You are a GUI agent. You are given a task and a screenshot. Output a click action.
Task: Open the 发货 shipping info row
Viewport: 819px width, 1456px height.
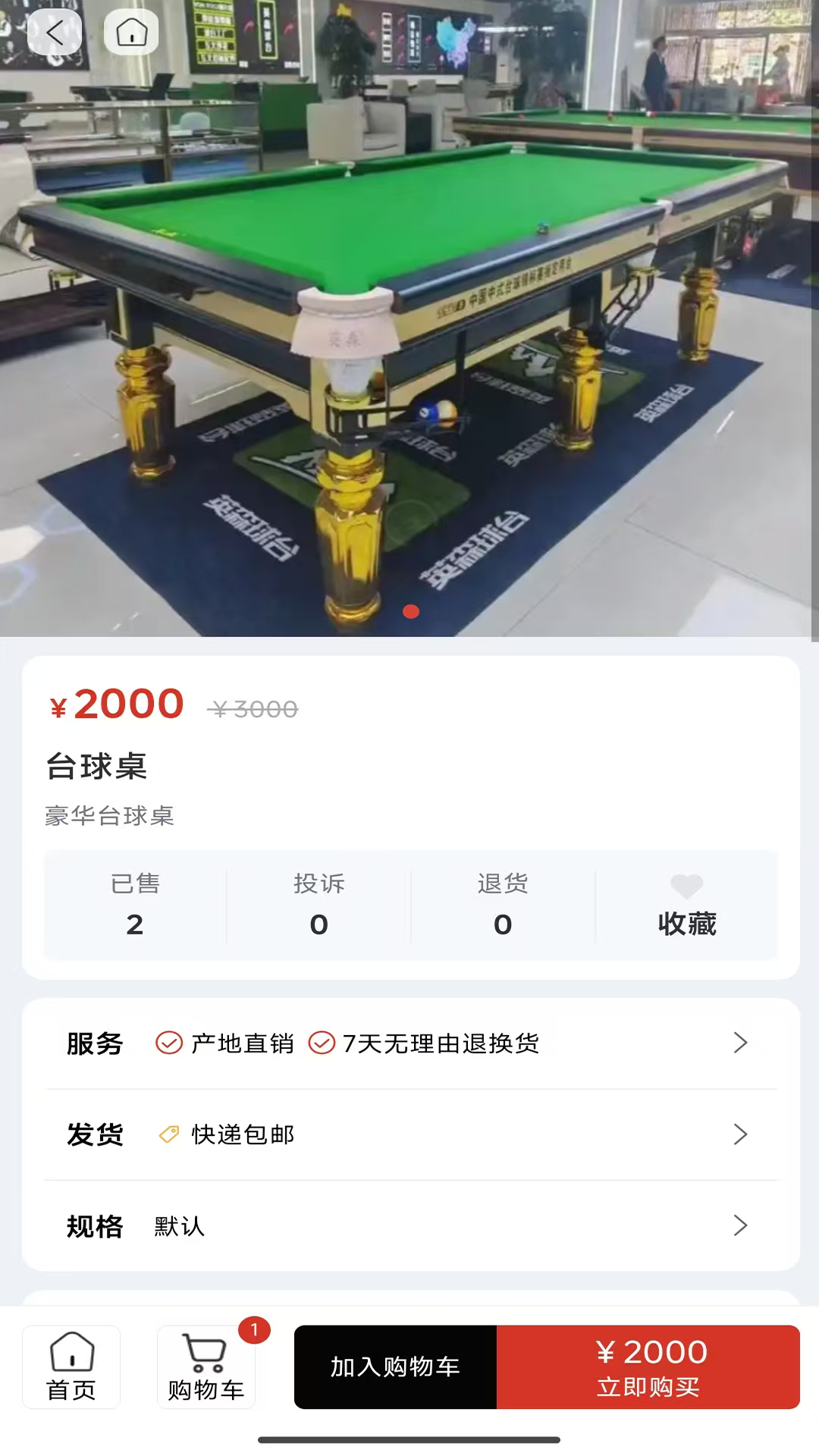click(x=409, y=1134)
